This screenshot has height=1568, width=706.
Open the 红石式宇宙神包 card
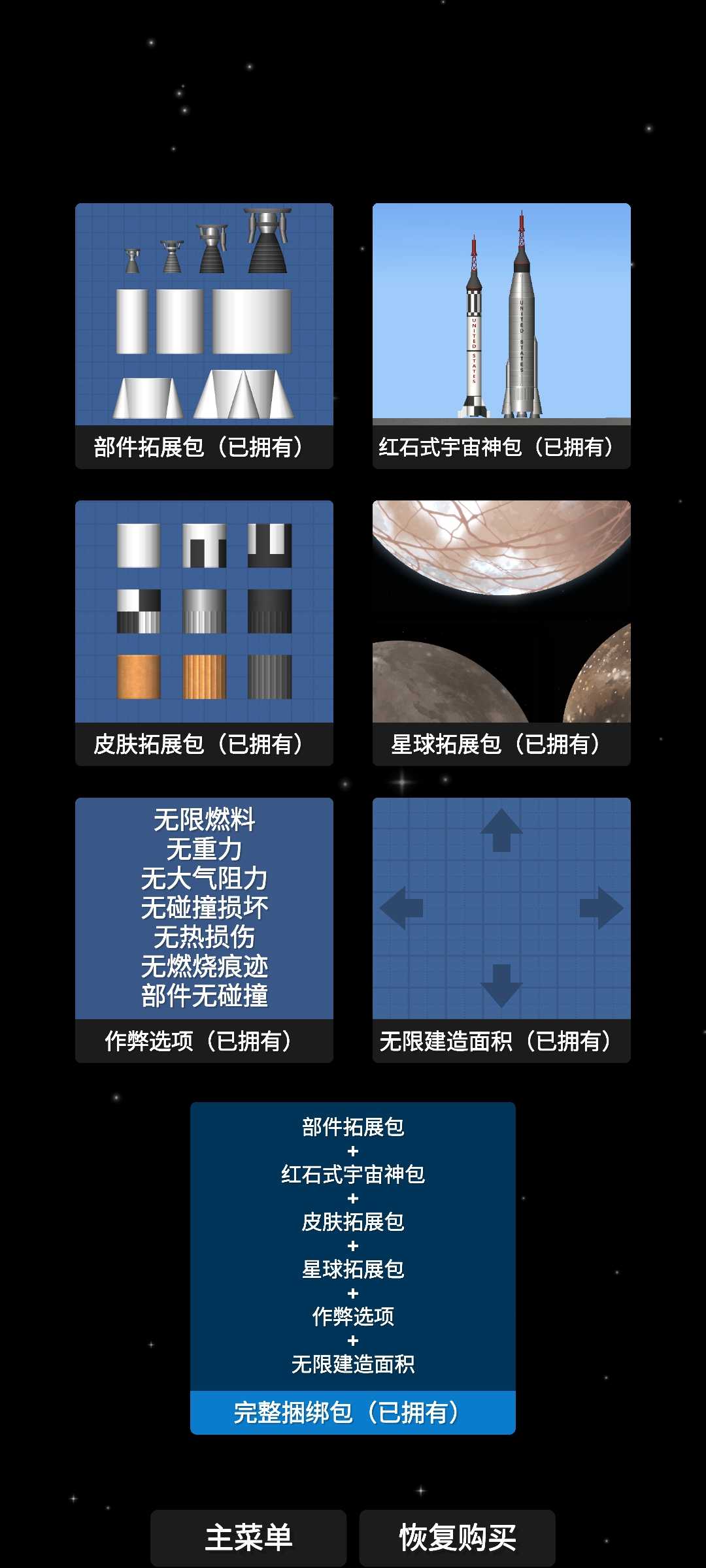[501, 336]
